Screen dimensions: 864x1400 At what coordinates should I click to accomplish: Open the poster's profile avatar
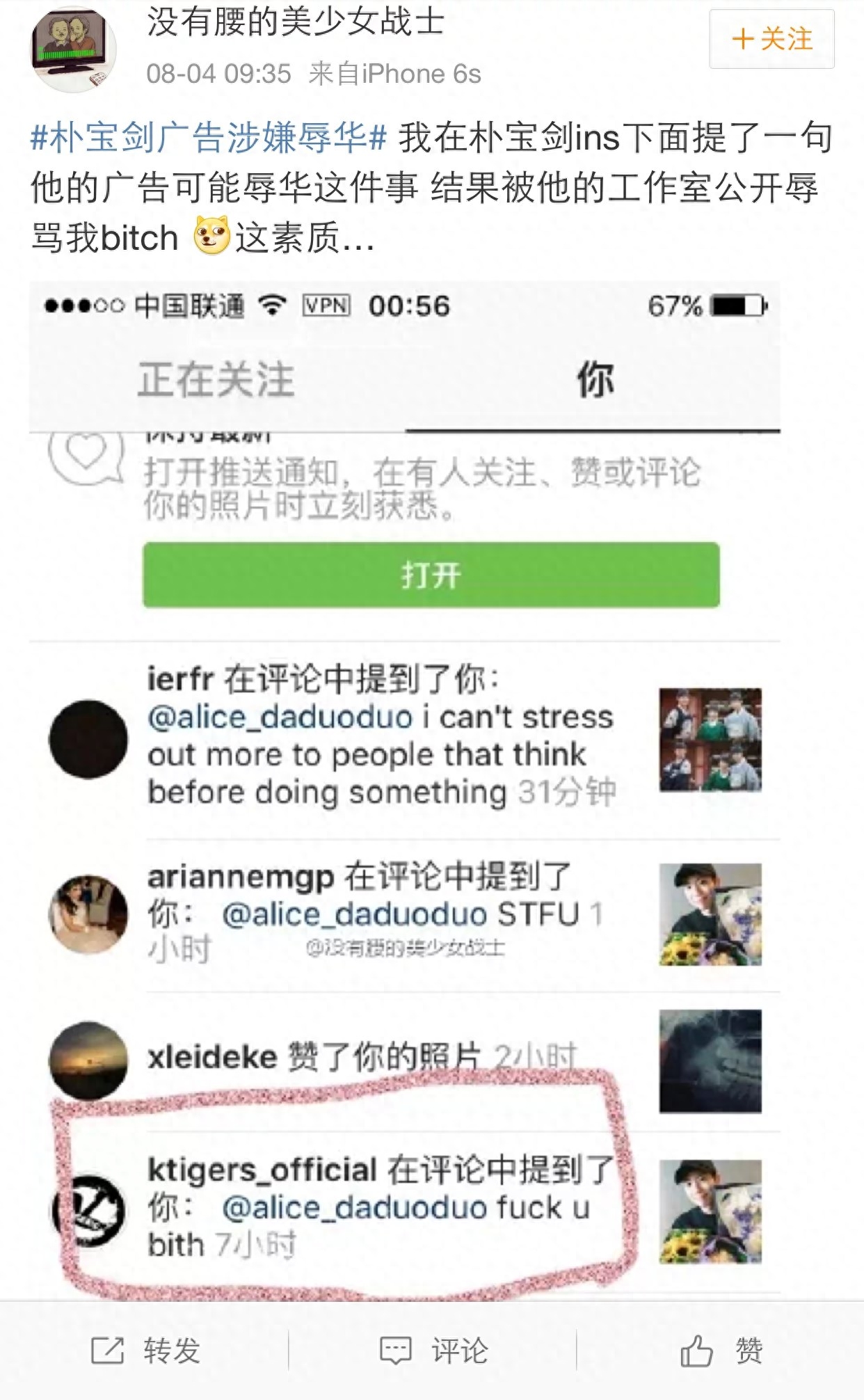(73, 50)
